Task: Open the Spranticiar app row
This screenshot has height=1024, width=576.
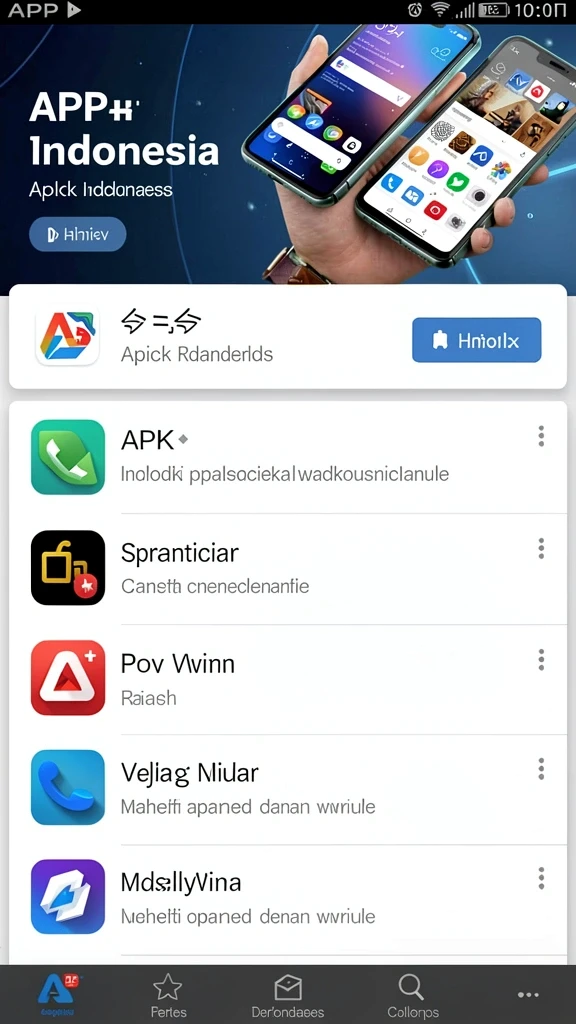Action: (x=288, y=568)
